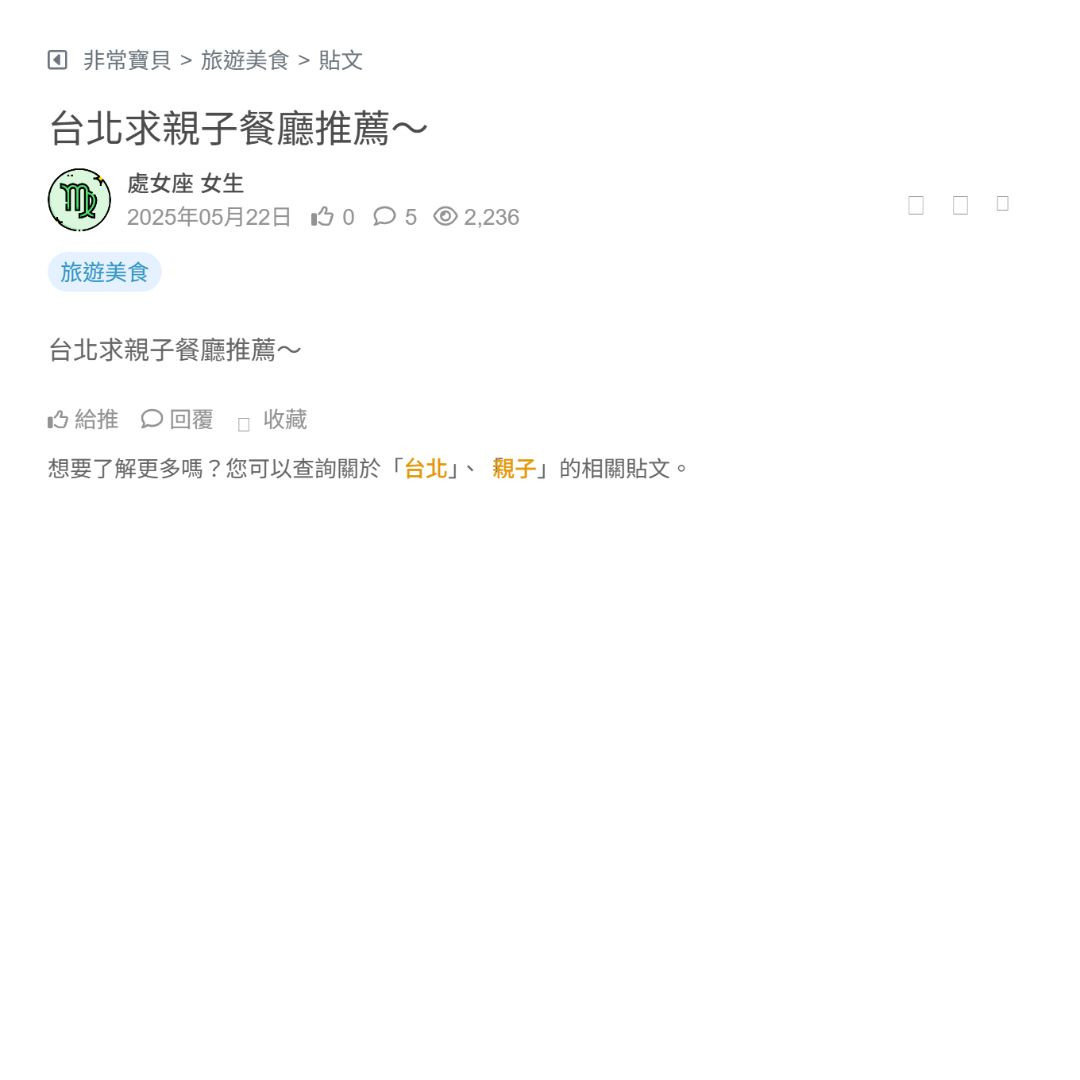The image size is (1080, 1080).
Task: Select the 旅遊美食 tag chip
Action: [x=104, y=272]
